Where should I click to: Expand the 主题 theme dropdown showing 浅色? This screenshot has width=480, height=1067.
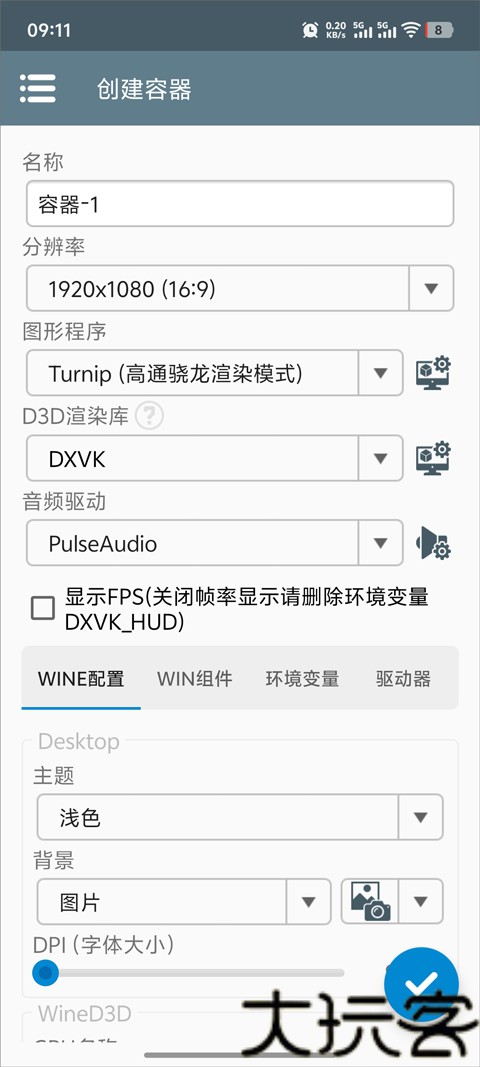tap(240, 817)
